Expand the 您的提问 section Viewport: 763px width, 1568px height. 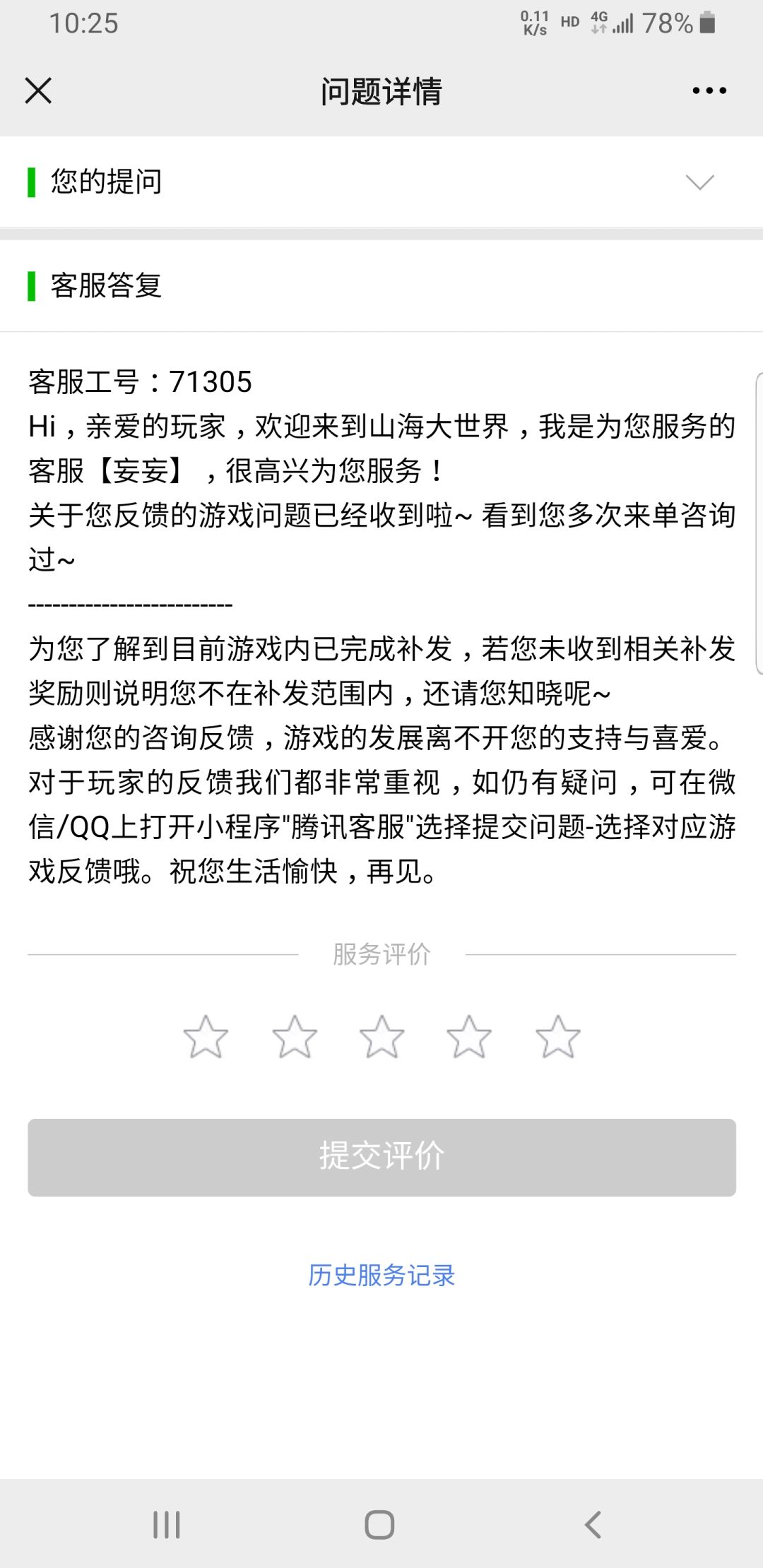tap(381, 182)
